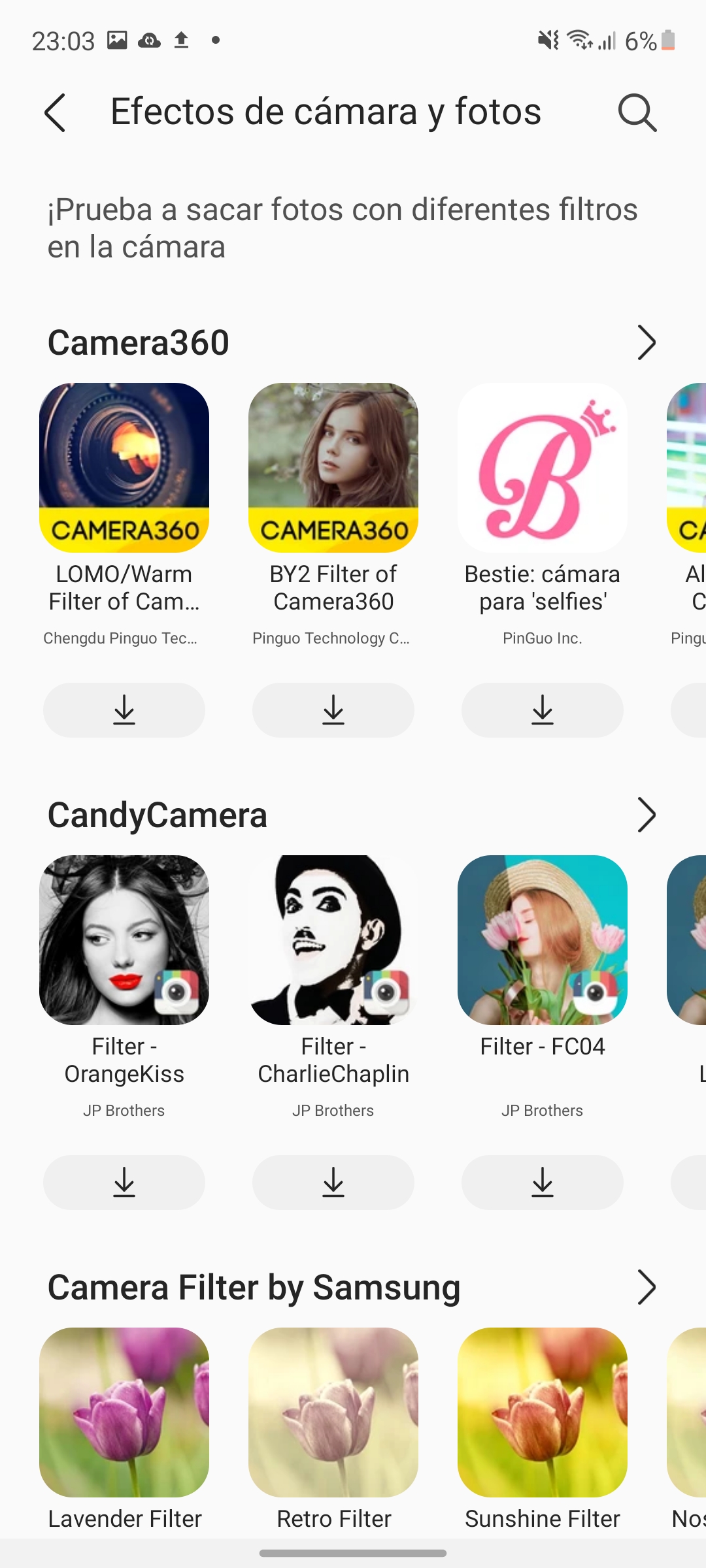Open the Retro Filter
The height and width of the screenshot is (1568, 706).
point(333,1413)
